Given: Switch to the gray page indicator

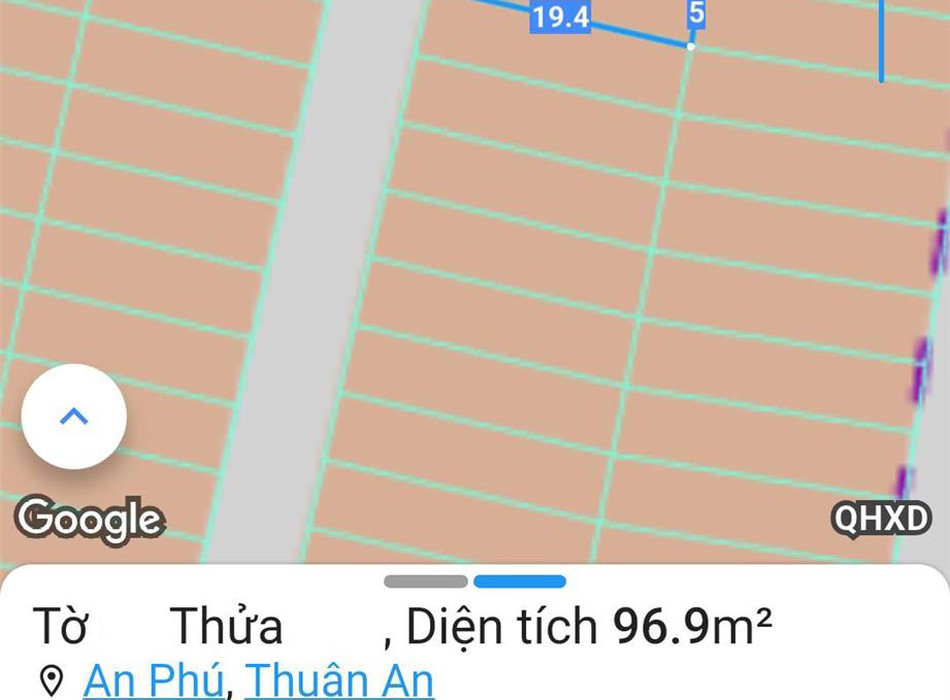Looking at the screenshot, I should pos(426,582).
